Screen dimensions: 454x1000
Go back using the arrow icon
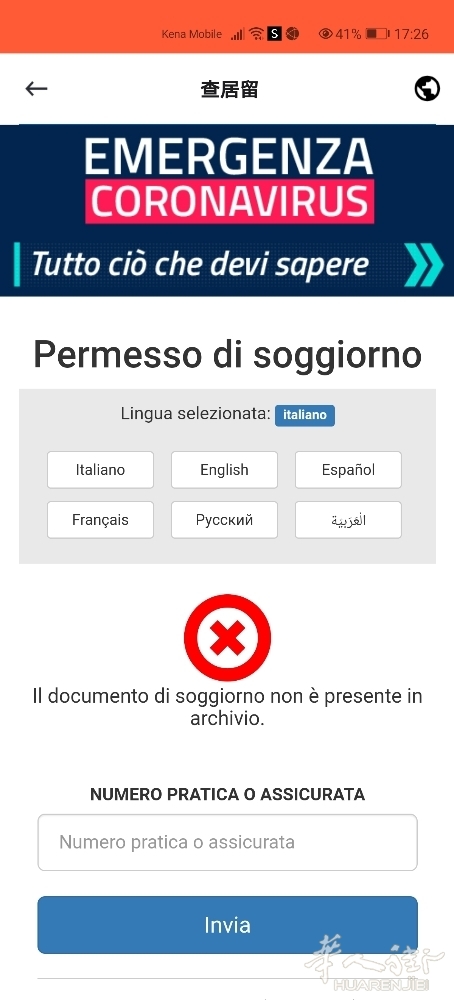point(36,89)
